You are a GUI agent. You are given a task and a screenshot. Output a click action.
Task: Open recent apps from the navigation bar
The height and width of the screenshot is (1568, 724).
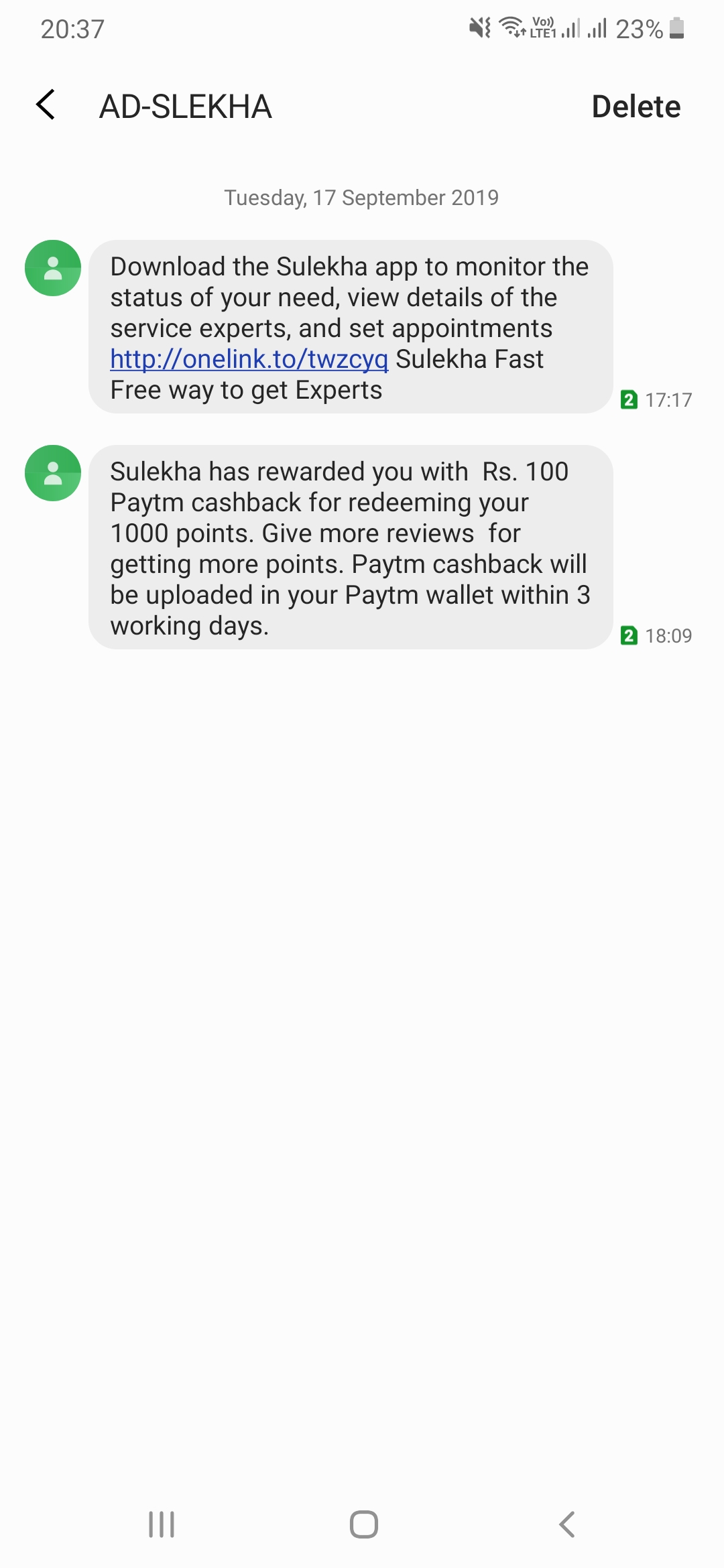click(162, 1524)
